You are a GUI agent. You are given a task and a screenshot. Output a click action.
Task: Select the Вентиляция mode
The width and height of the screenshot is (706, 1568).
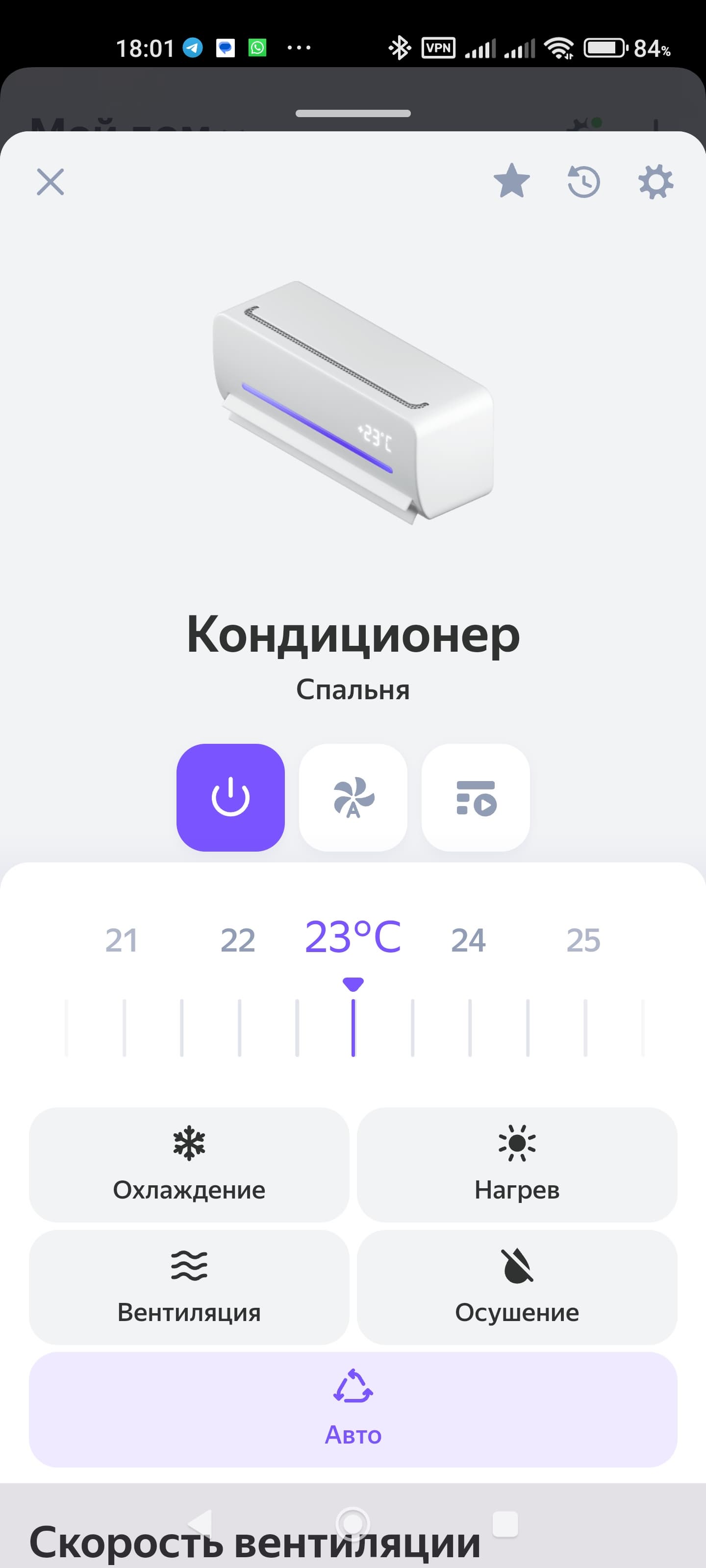tap(189, 1287)
